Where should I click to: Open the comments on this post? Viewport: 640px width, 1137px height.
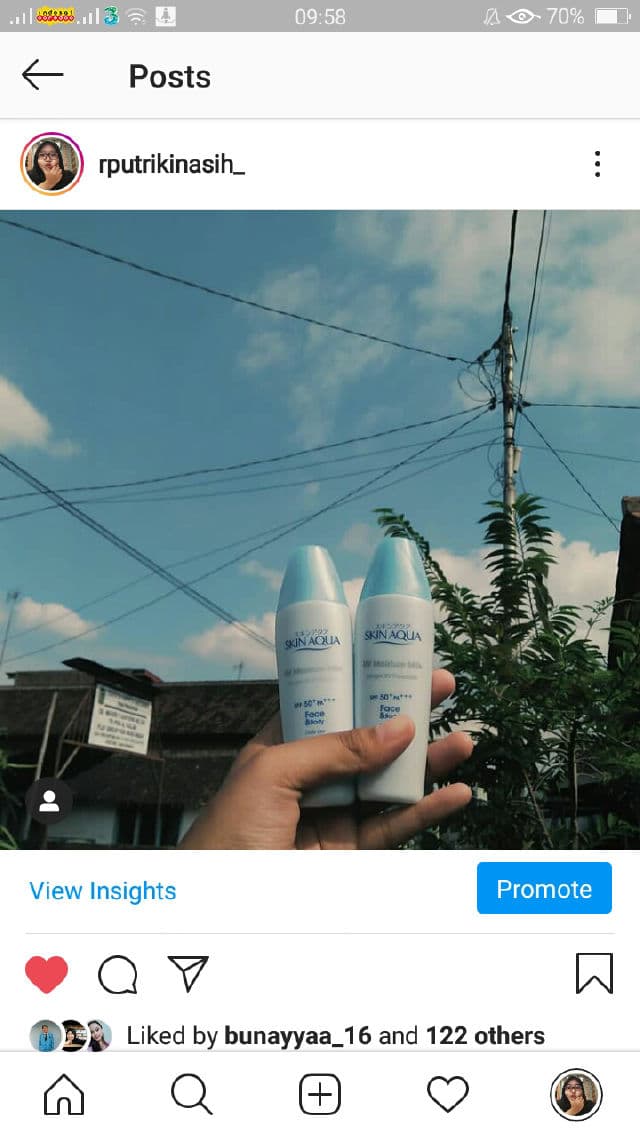pyautogui.click(x=117, y=974)
